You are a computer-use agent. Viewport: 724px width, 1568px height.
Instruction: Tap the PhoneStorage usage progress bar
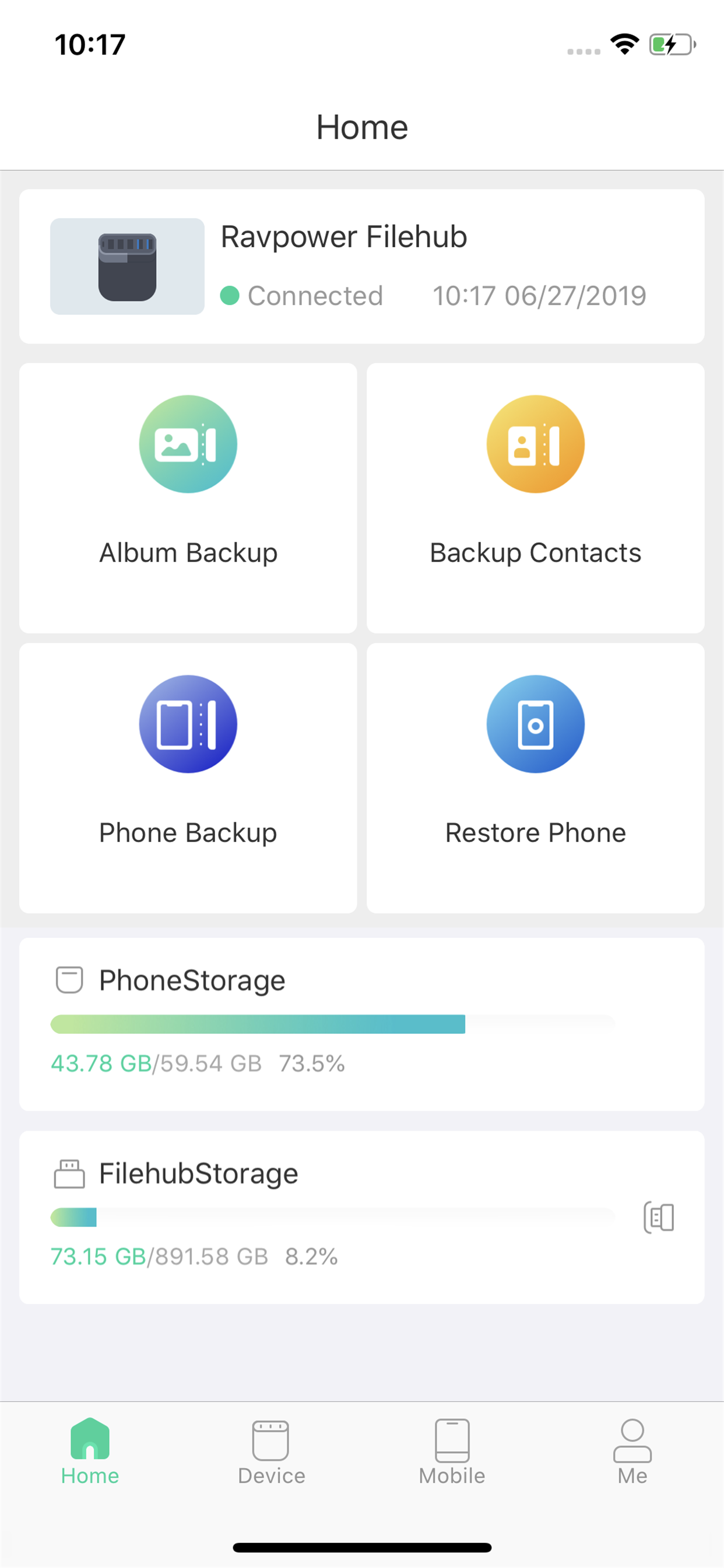(x=332, y=1024)
